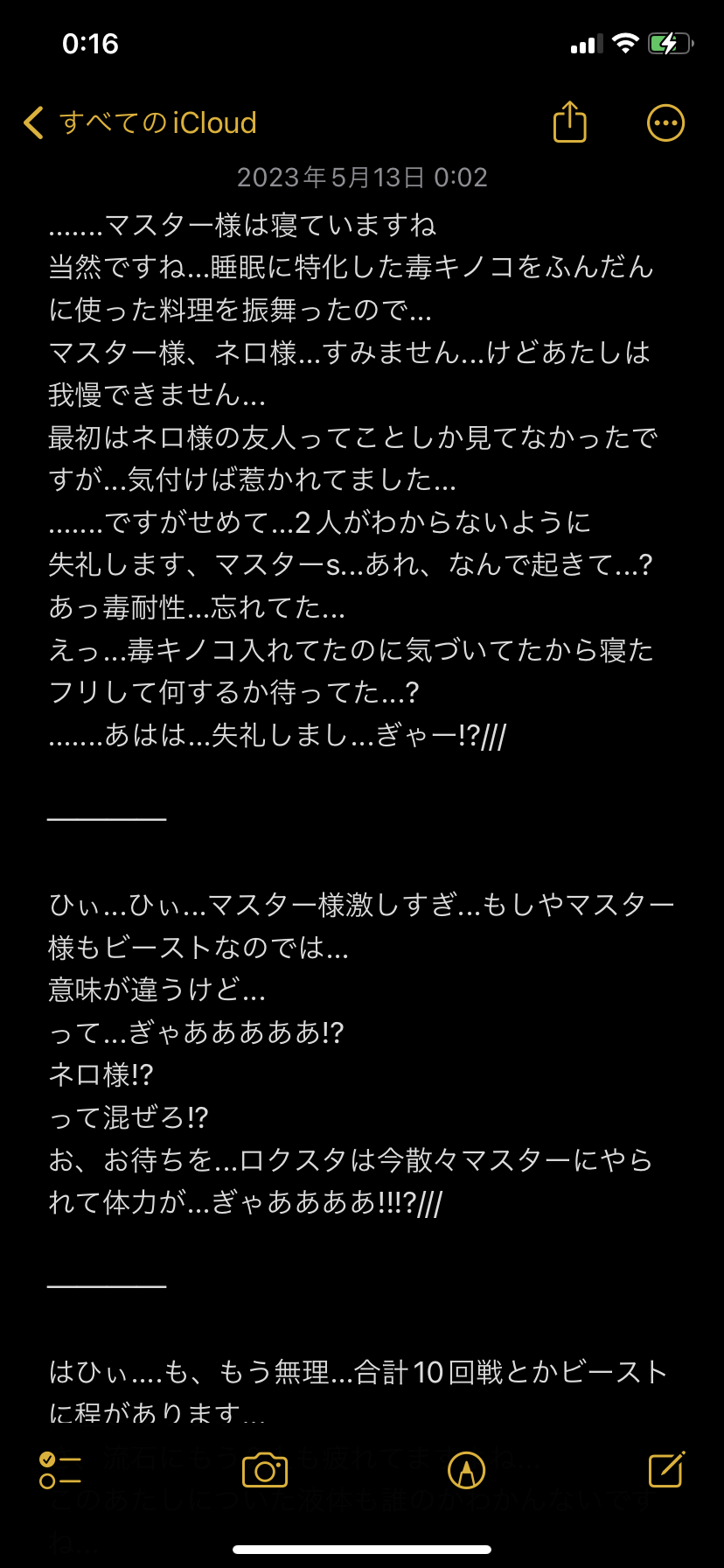Go back to すべての iCloud folder
Image resolution: width=724 pixels, height=1568 pixels.
click(140, 122)
